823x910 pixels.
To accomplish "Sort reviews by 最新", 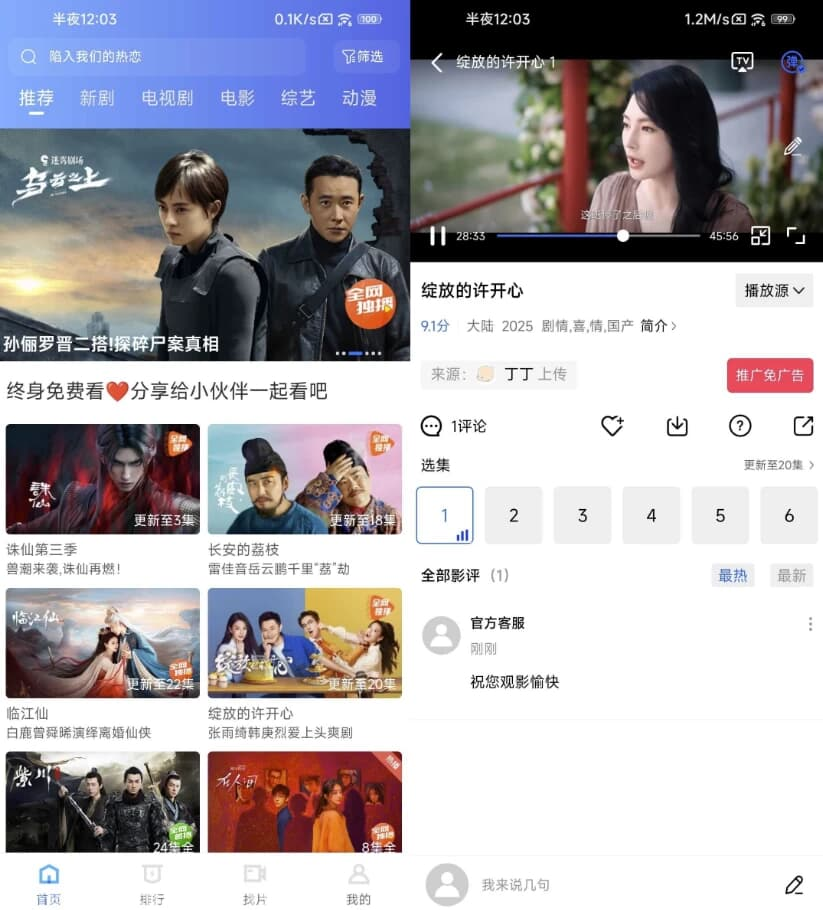I will click(791, 575).
